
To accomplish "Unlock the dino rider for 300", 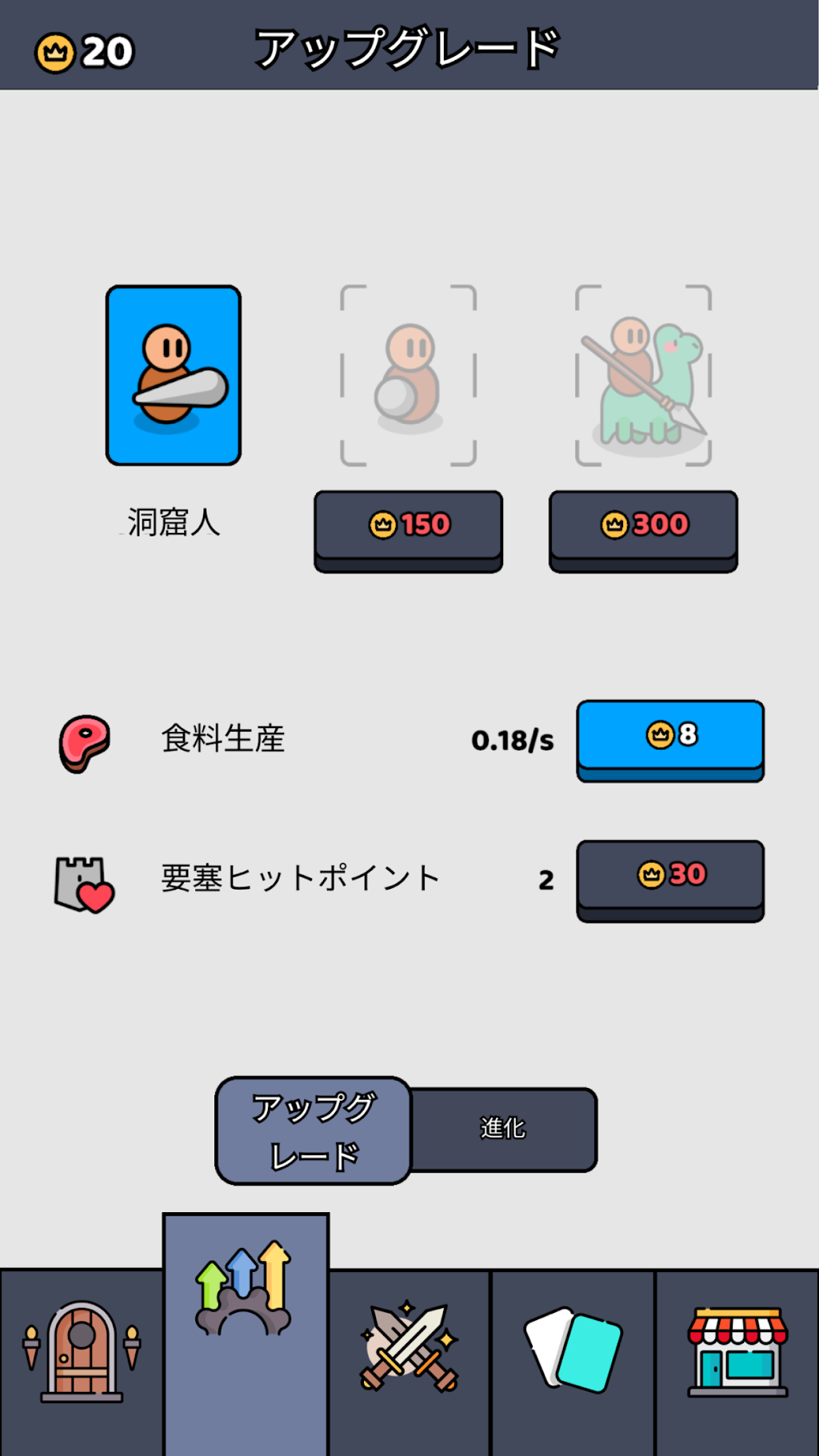I will pos(643,530).
